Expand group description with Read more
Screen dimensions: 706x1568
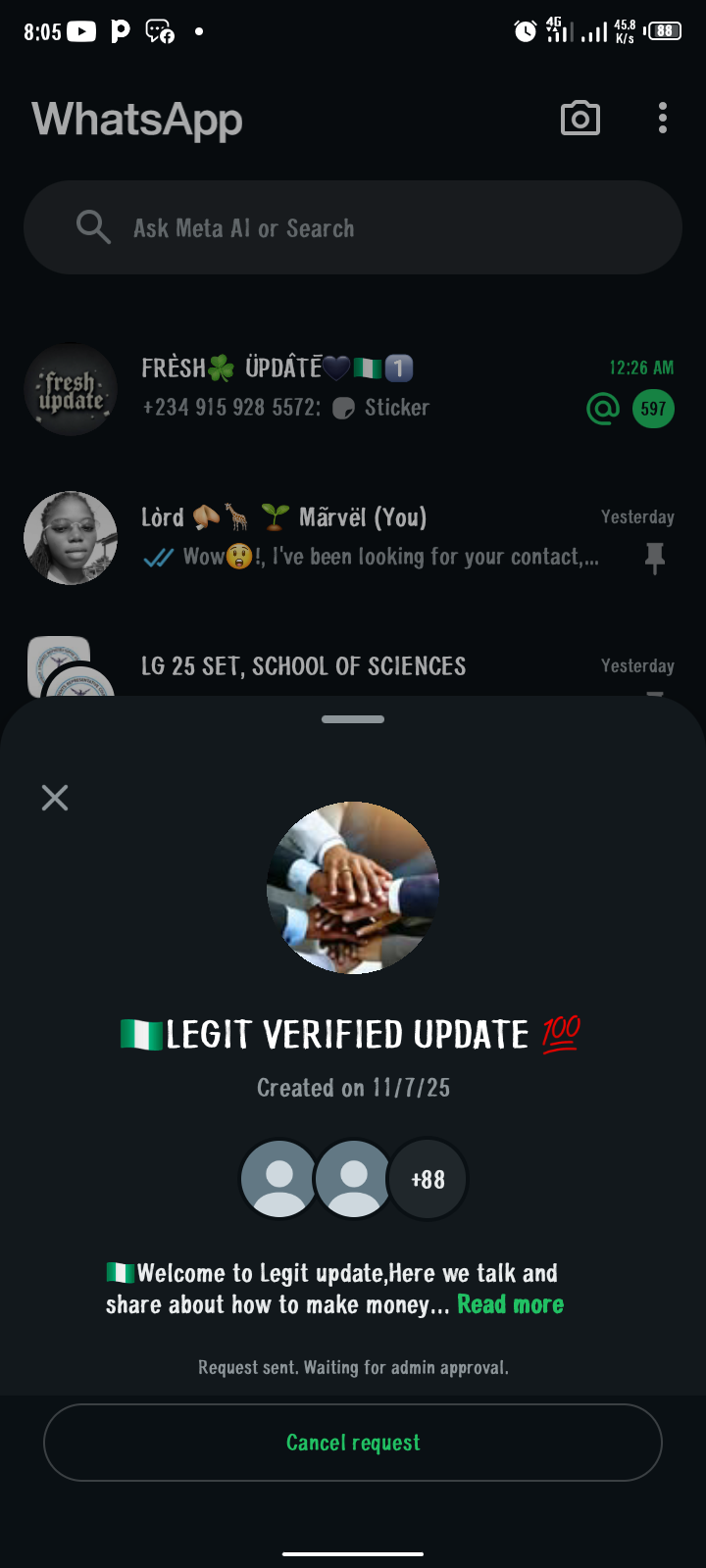click(510, 1304)
